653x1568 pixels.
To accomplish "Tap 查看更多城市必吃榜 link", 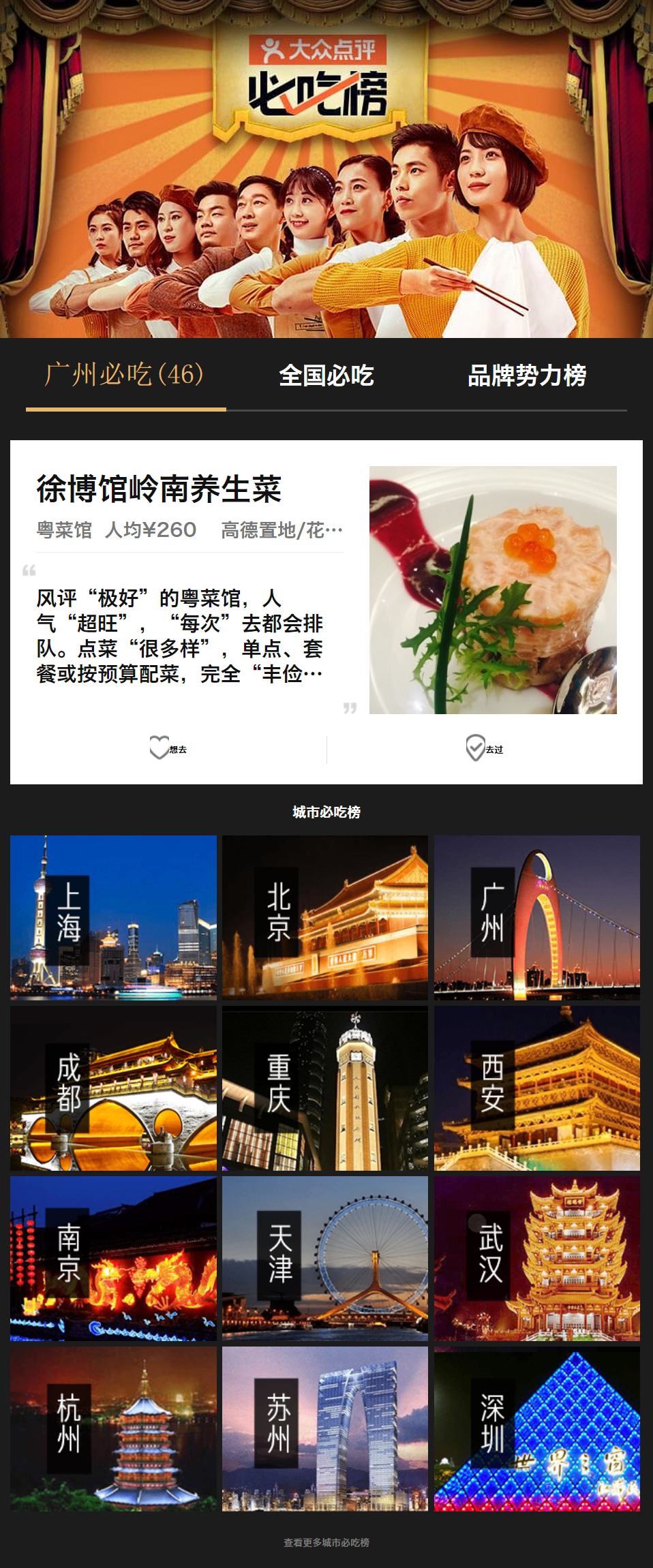I will [x=326, y=1542].
